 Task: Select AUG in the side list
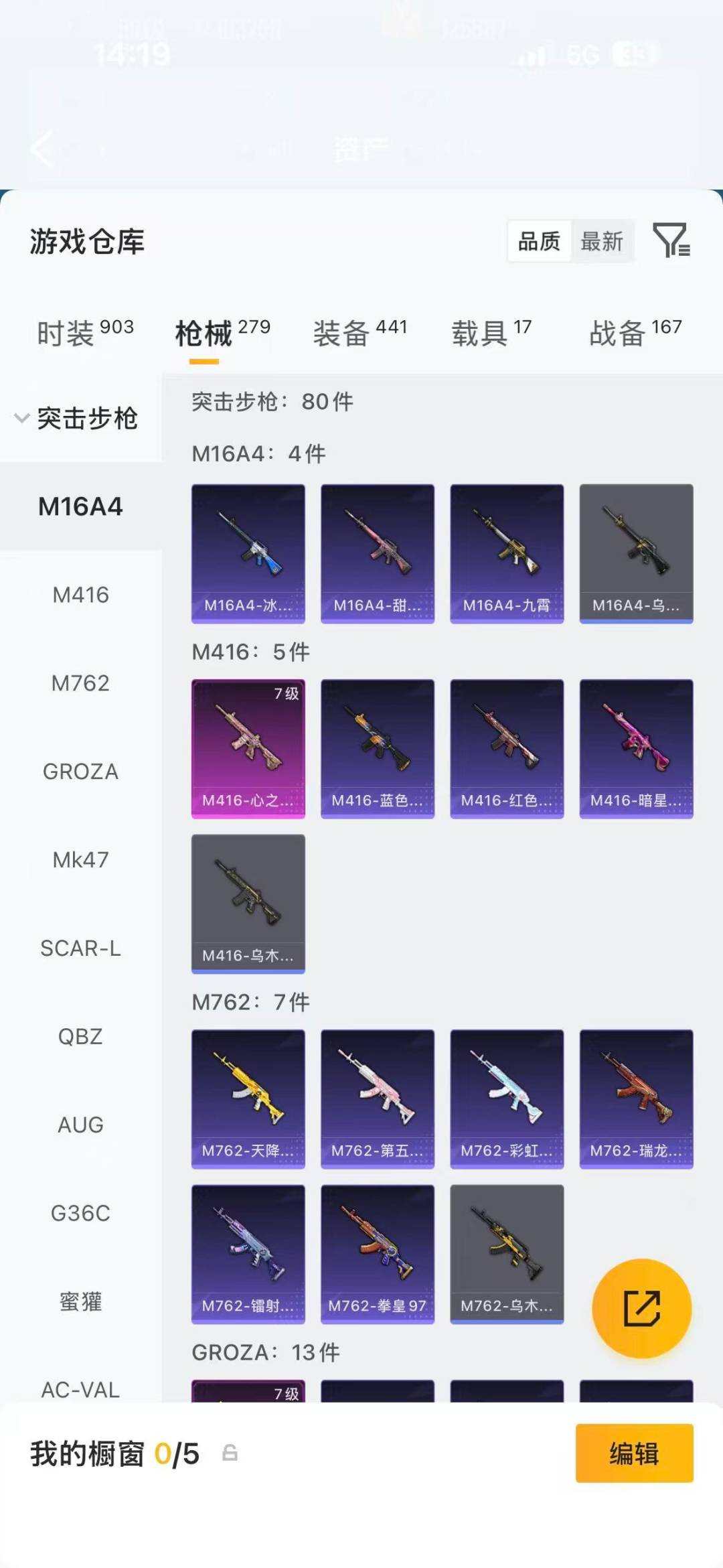80,1125
